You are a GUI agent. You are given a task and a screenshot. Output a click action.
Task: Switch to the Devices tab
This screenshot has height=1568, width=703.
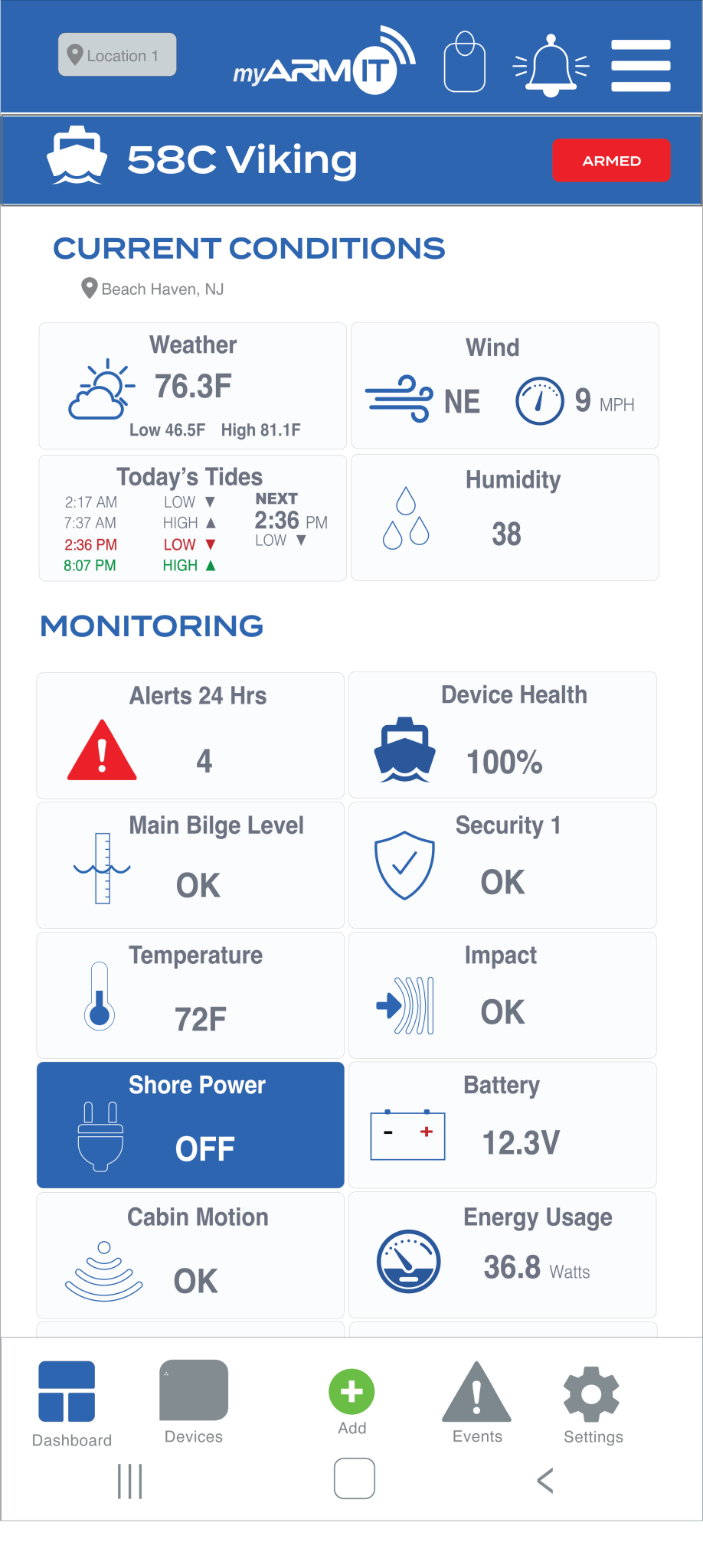(194, 1401)
